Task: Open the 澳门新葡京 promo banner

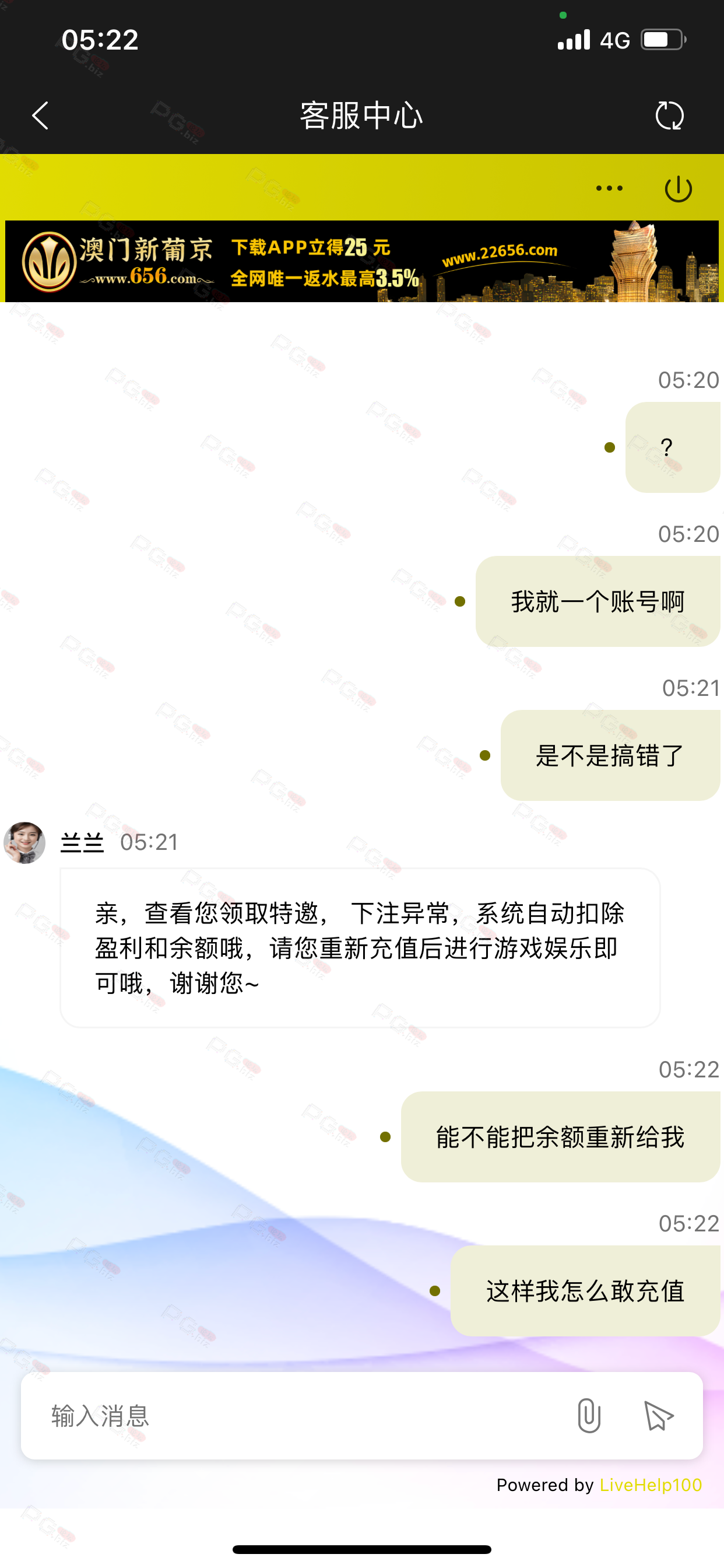Action: (362, 261)
